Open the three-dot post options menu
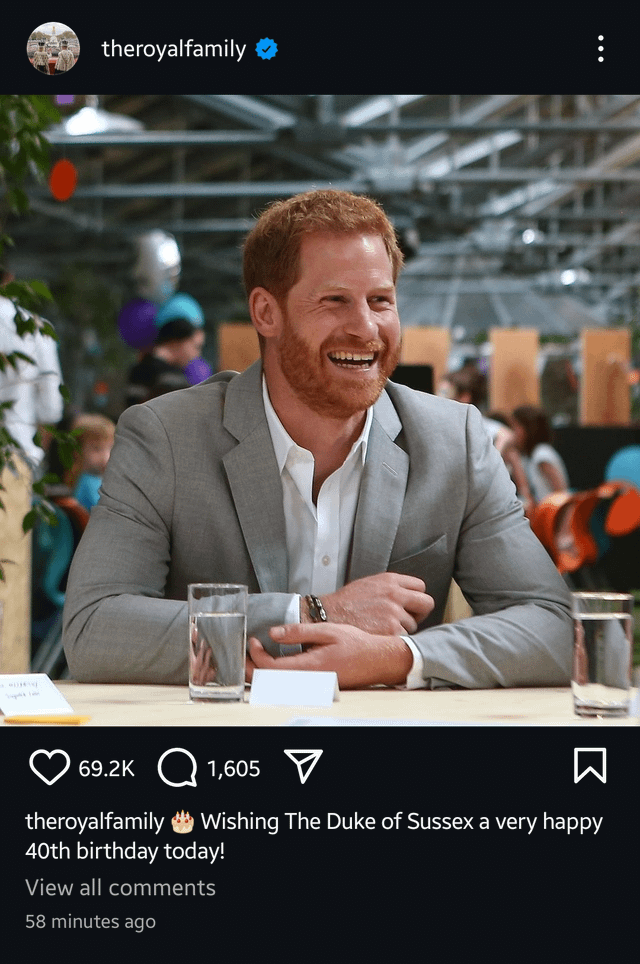Viewport: 640px width, 964px height. tap(600, 48)
